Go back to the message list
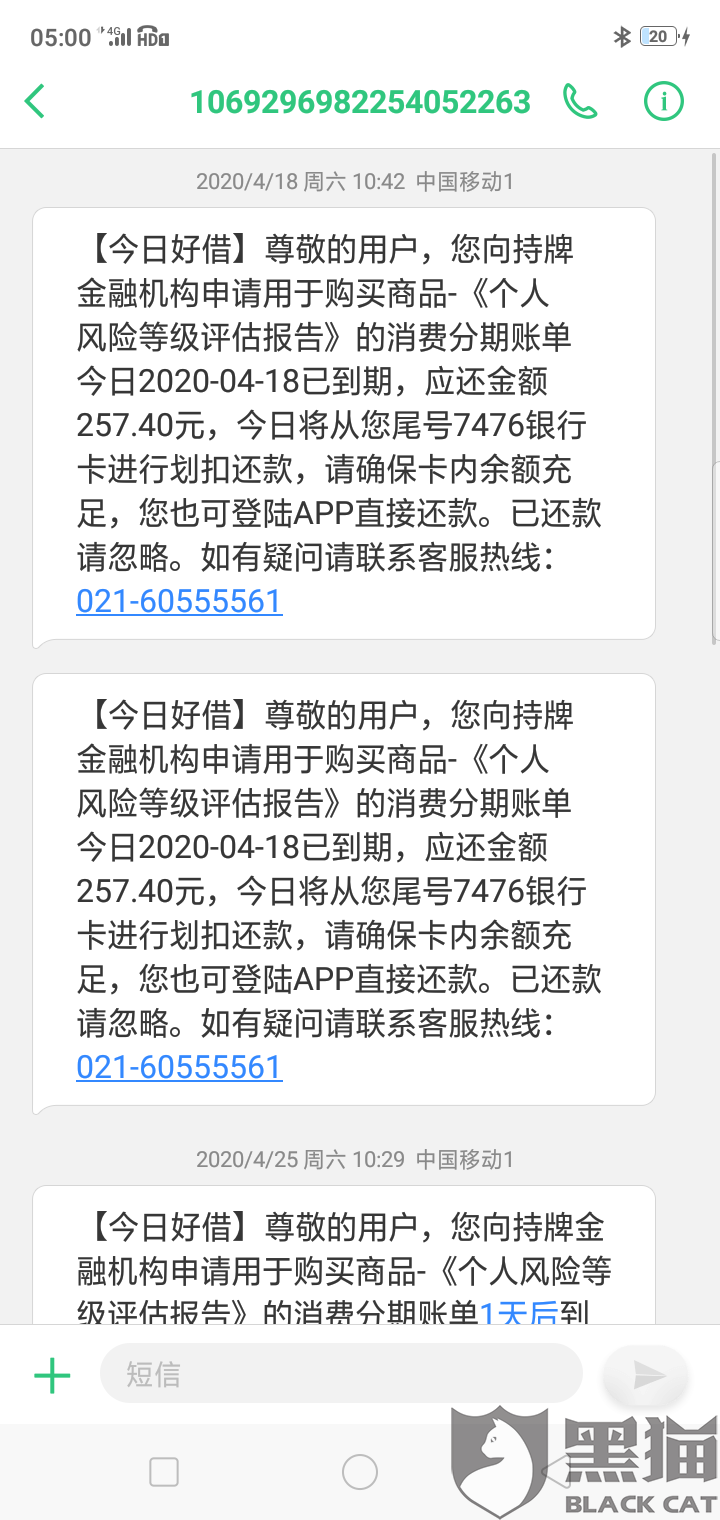 pos(36,102)
